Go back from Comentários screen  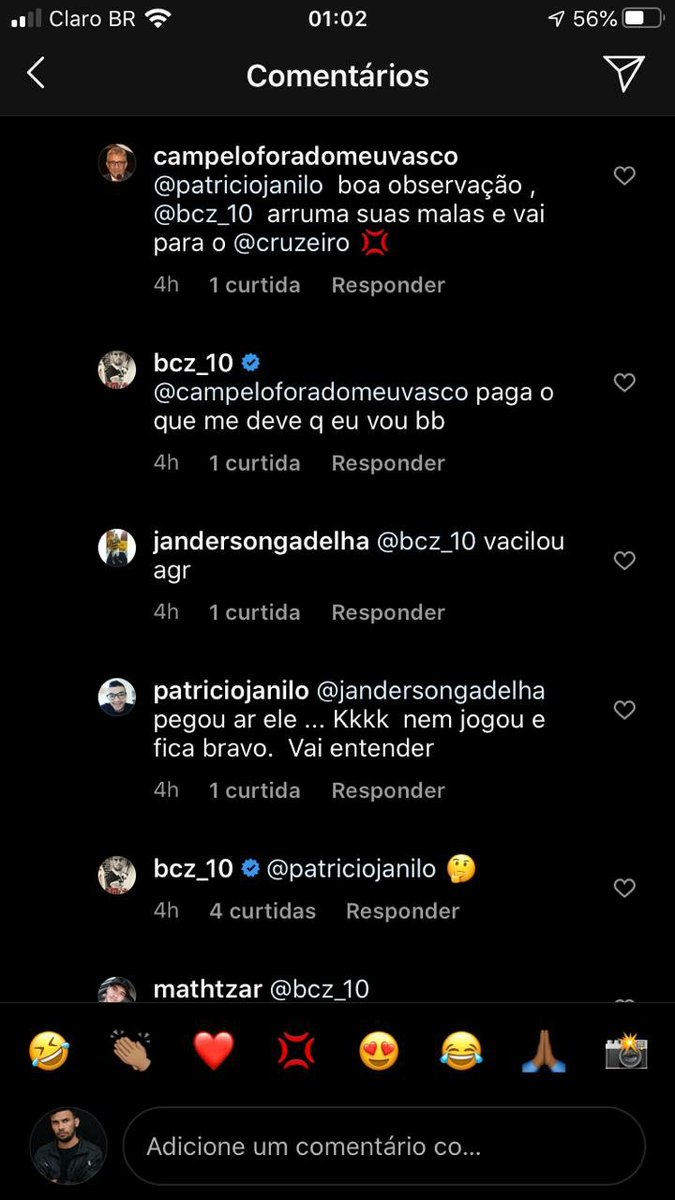(x=36, y=74)
